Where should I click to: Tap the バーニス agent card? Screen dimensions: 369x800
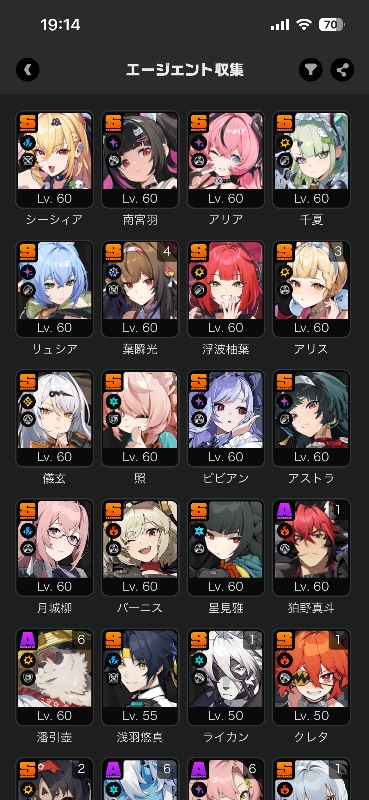[140, 547]
